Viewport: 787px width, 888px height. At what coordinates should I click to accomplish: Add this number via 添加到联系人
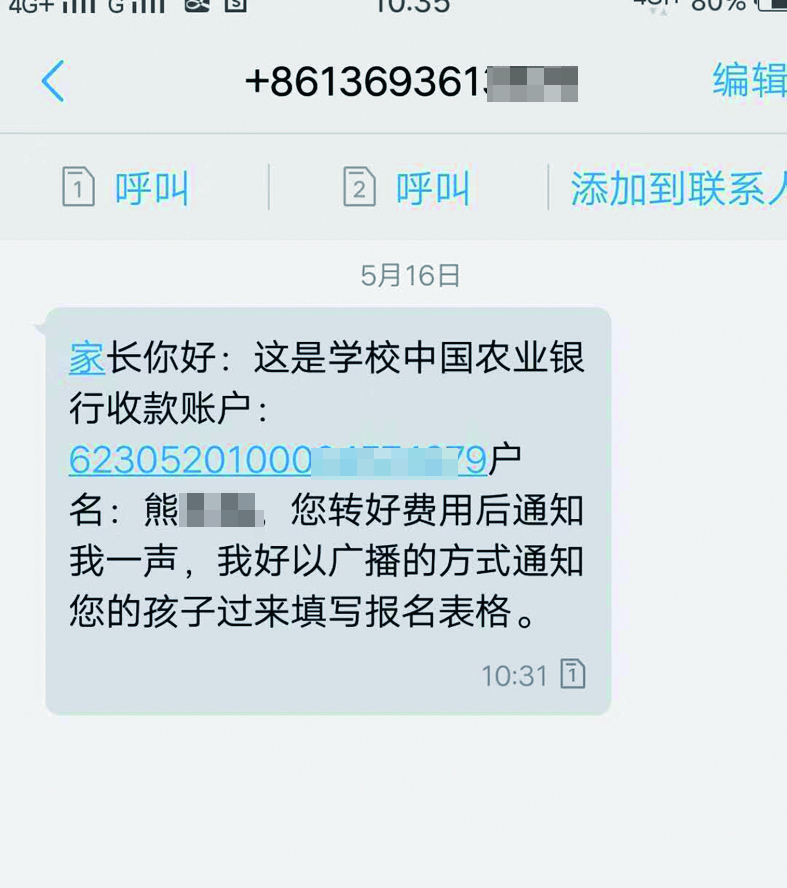tap(678, 188)
